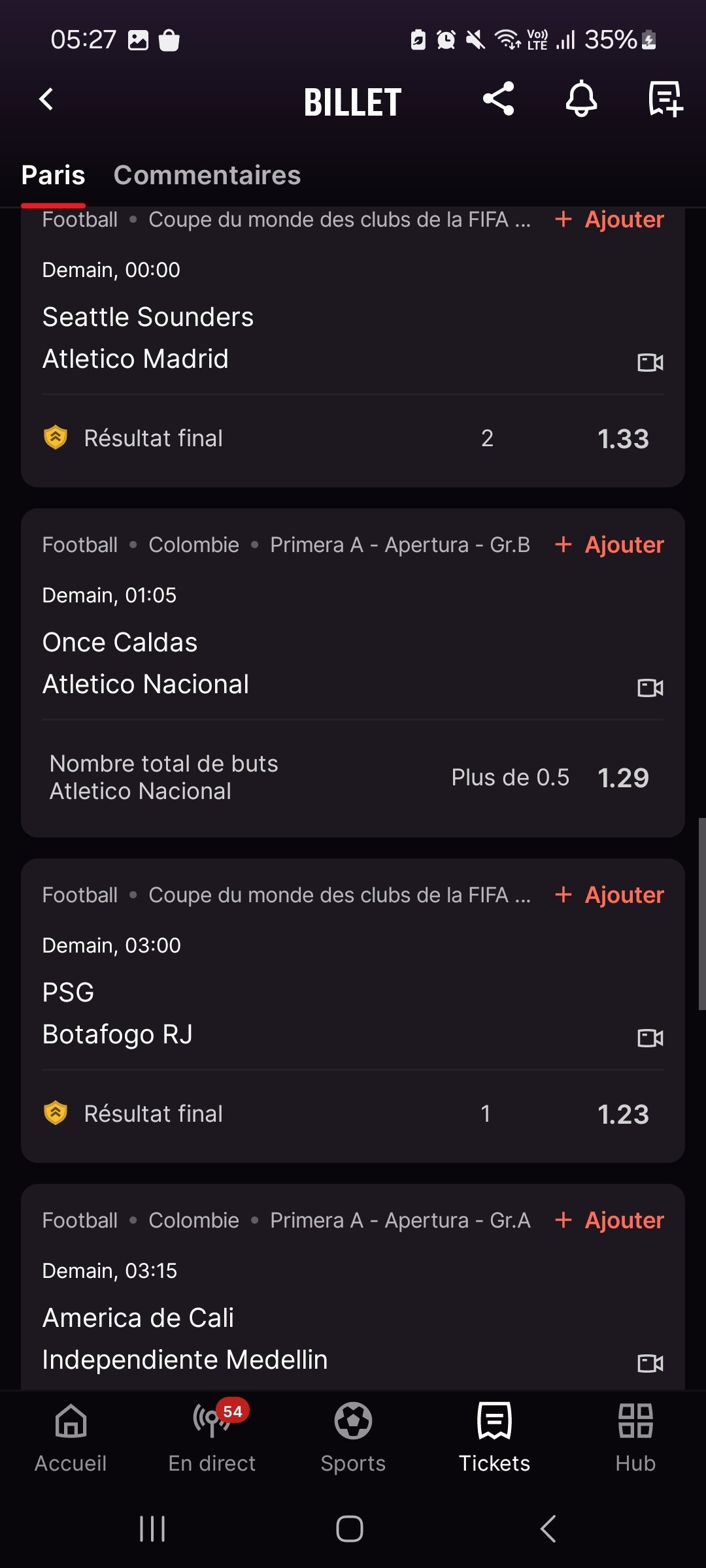This screenshot has height=1568, width=706.
Task: Open live stream icon for Seattle Sounders match
Action: pyautogui.click(x=650, y=362)
